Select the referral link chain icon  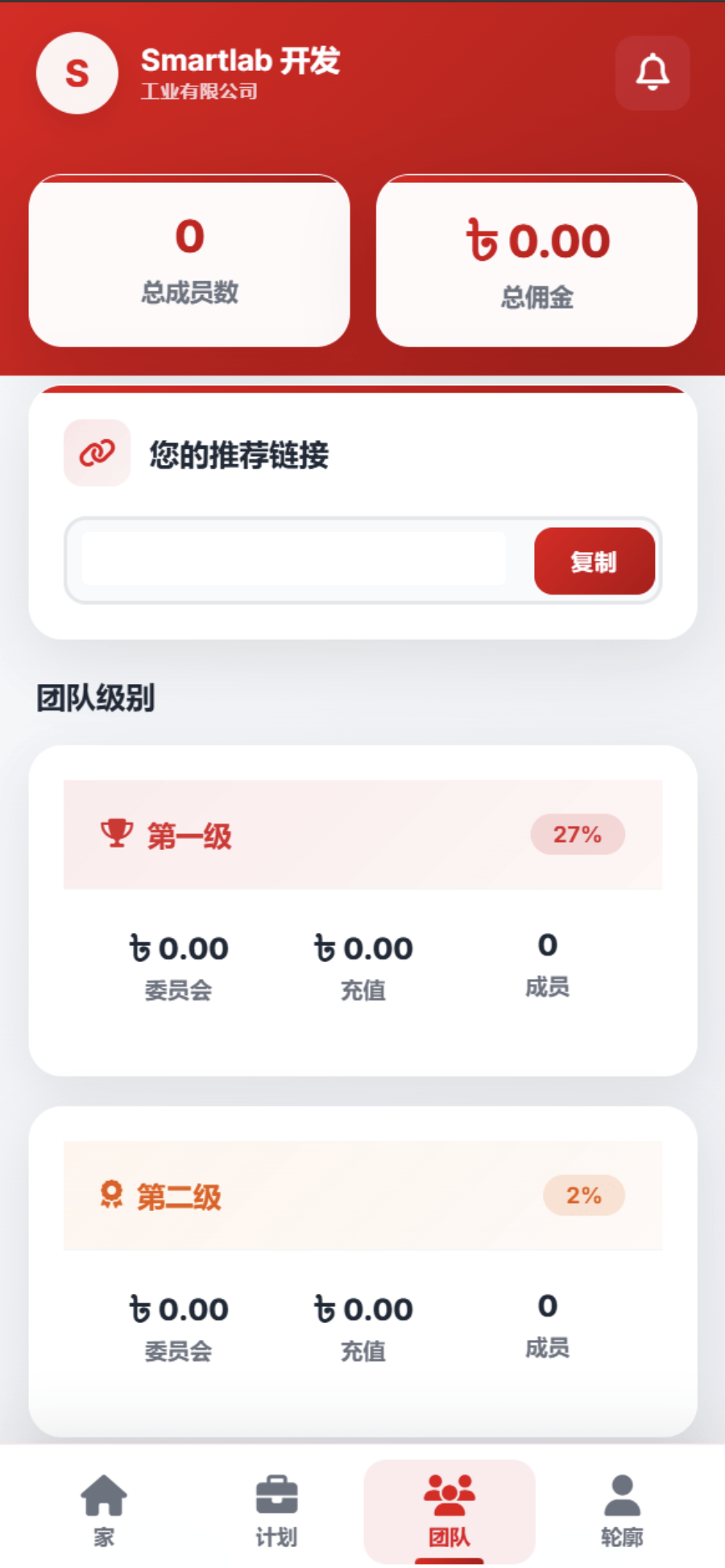97,452
